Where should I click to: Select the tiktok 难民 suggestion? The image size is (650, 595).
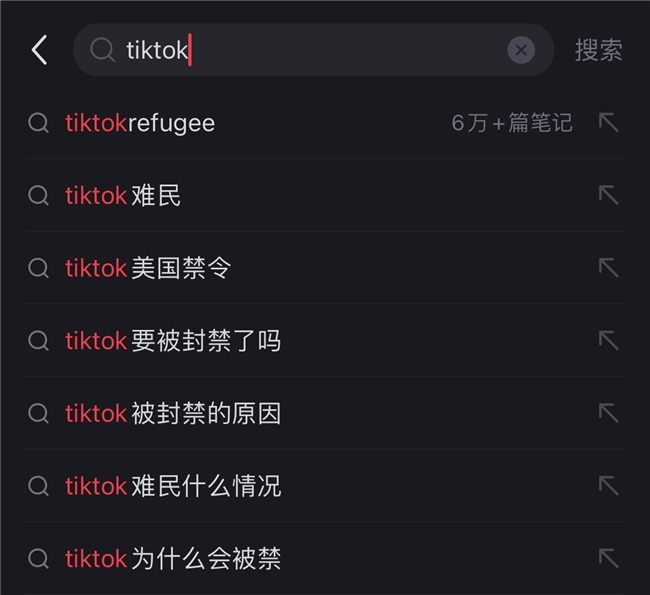tap(123, 196)
